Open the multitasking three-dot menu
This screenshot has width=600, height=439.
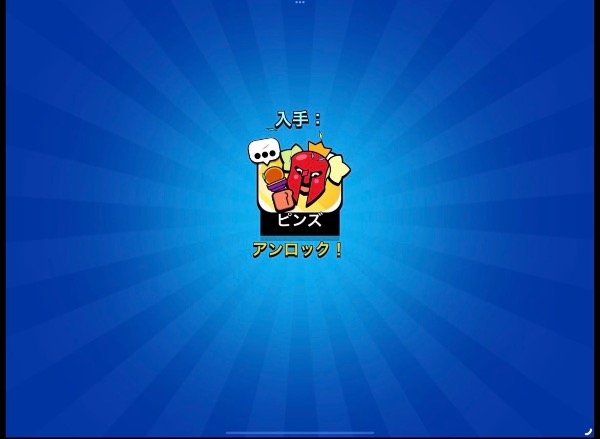(299, 3)
